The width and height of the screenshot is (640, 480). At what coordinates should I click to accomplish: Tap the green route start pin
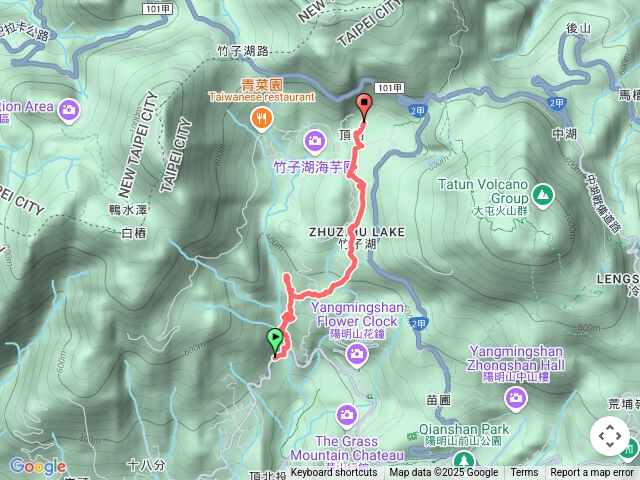click(275, 338)
